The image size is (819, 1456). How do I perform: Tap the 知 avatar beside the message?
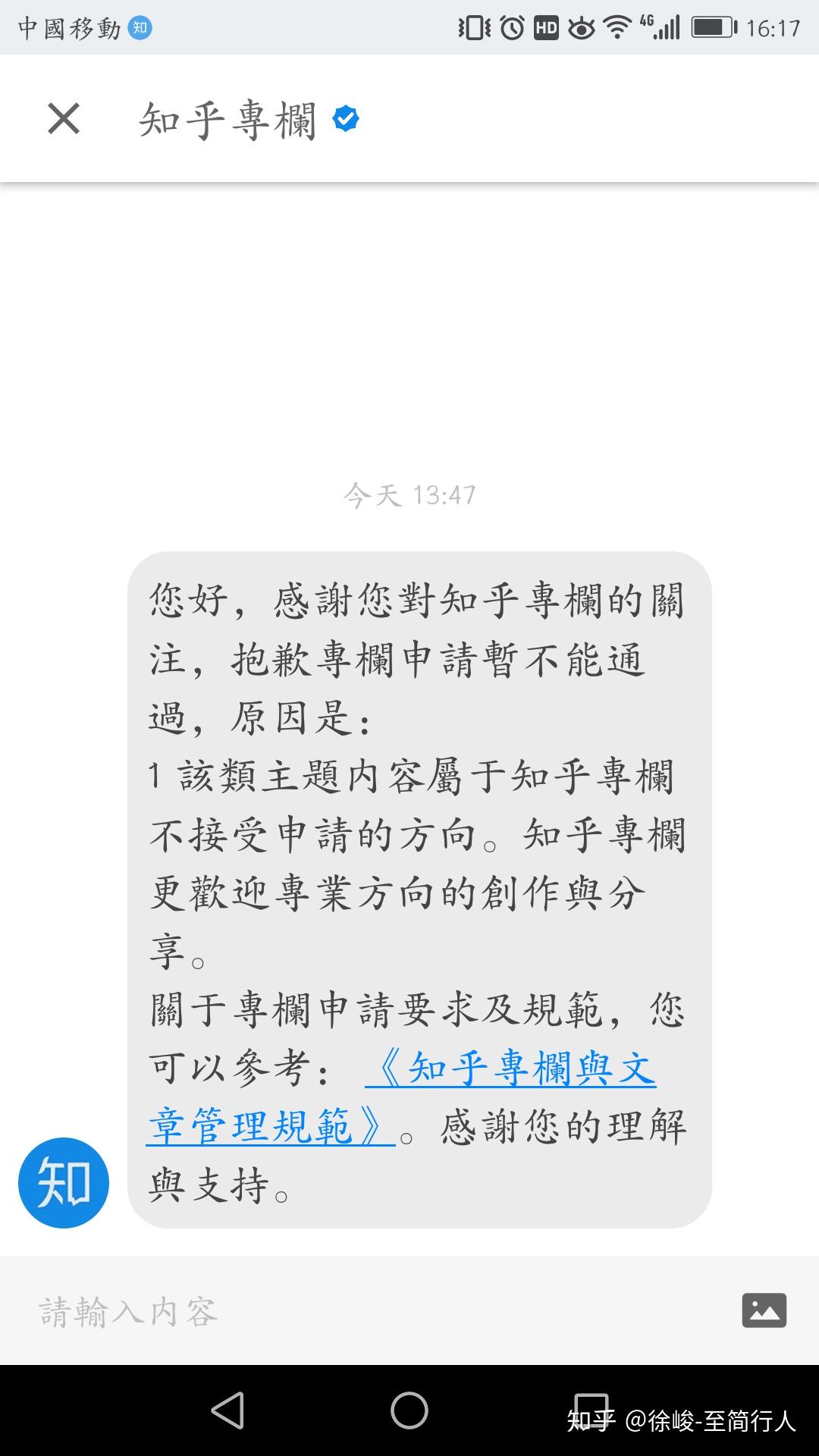(64, 1182)
